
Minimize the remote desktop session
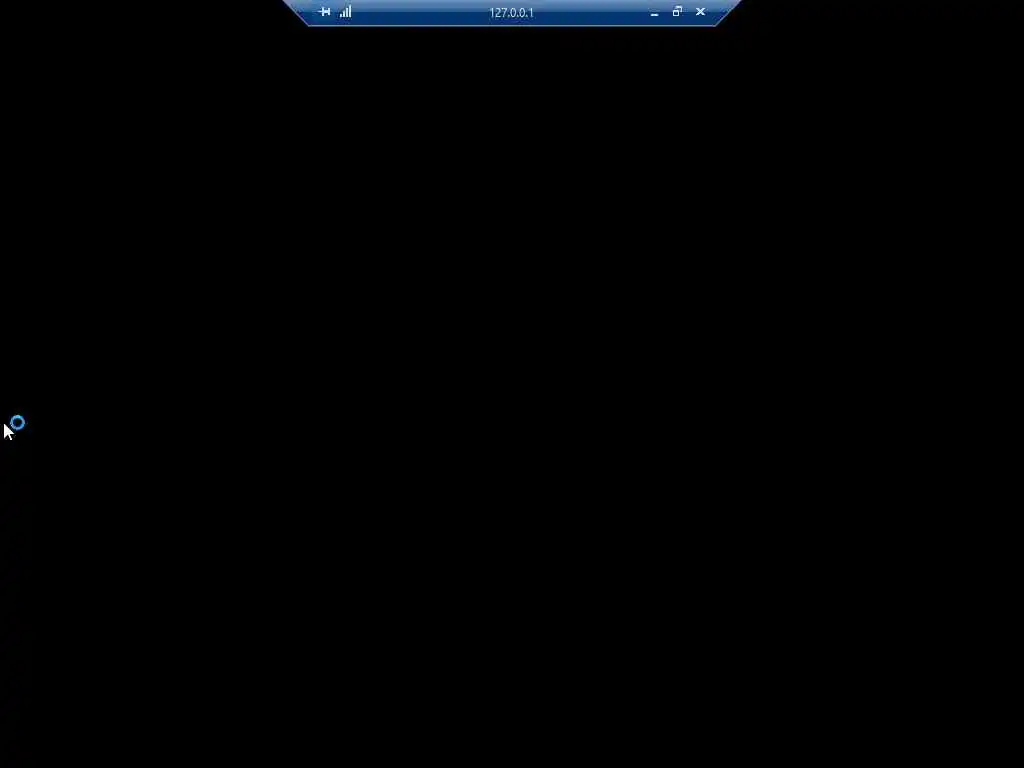(654, 13)
